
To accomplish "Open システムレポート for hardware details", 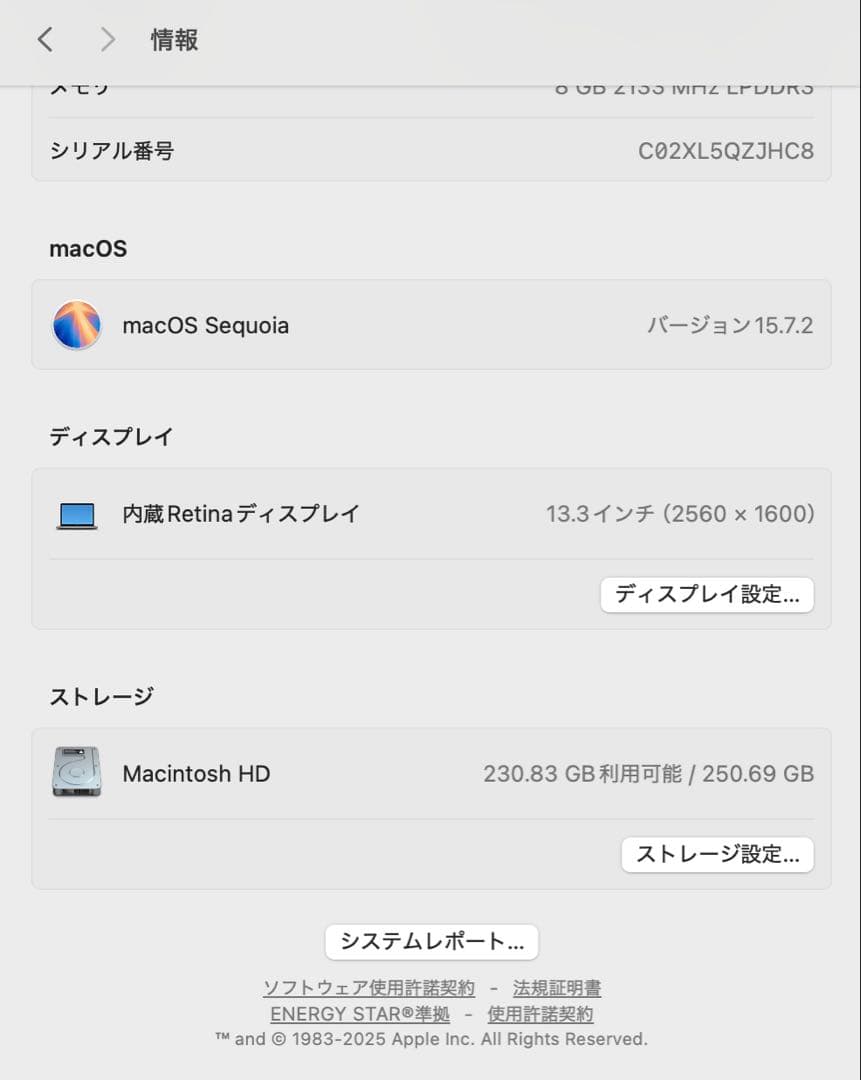I will [431, 941].
